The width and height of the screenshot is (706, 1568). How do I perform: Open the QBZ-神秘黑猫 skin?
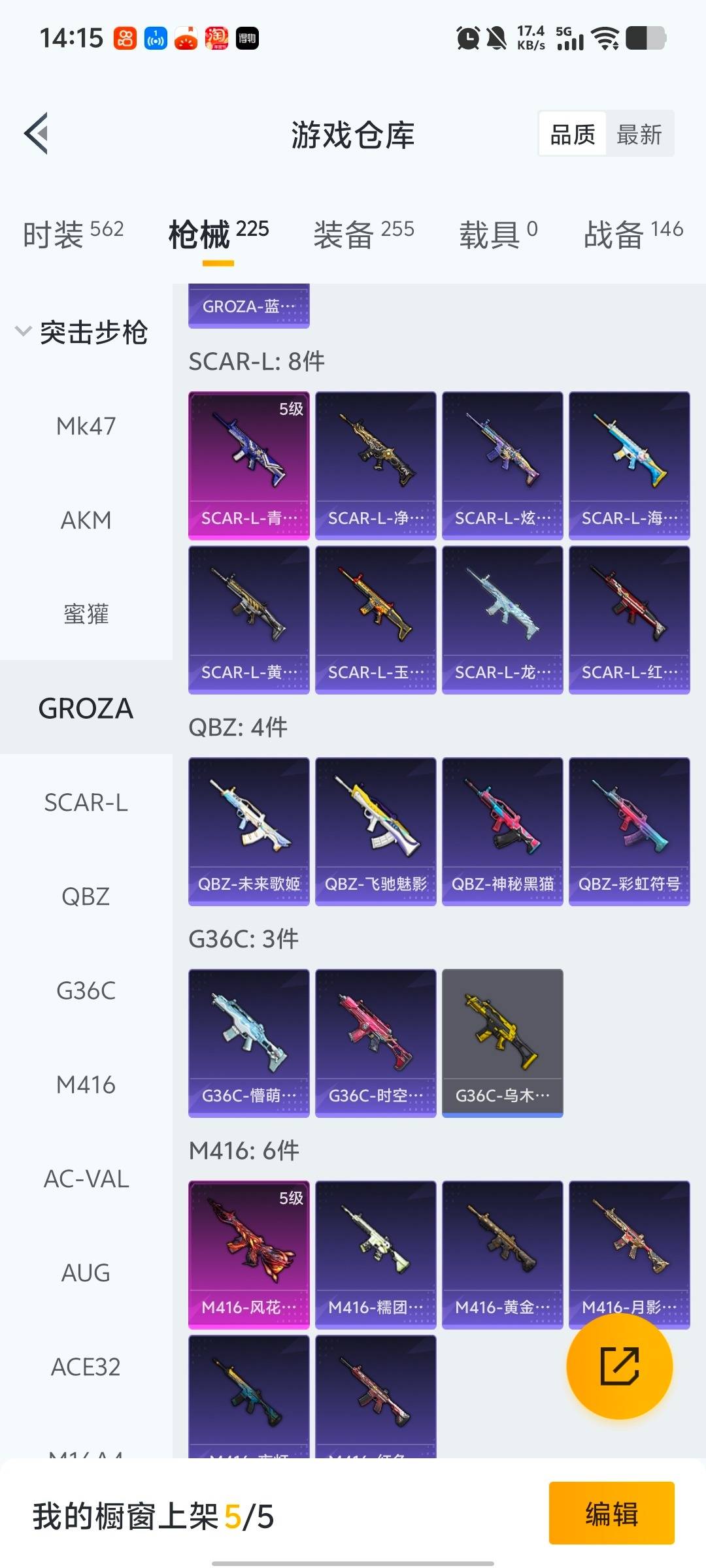tap(502, 831)
